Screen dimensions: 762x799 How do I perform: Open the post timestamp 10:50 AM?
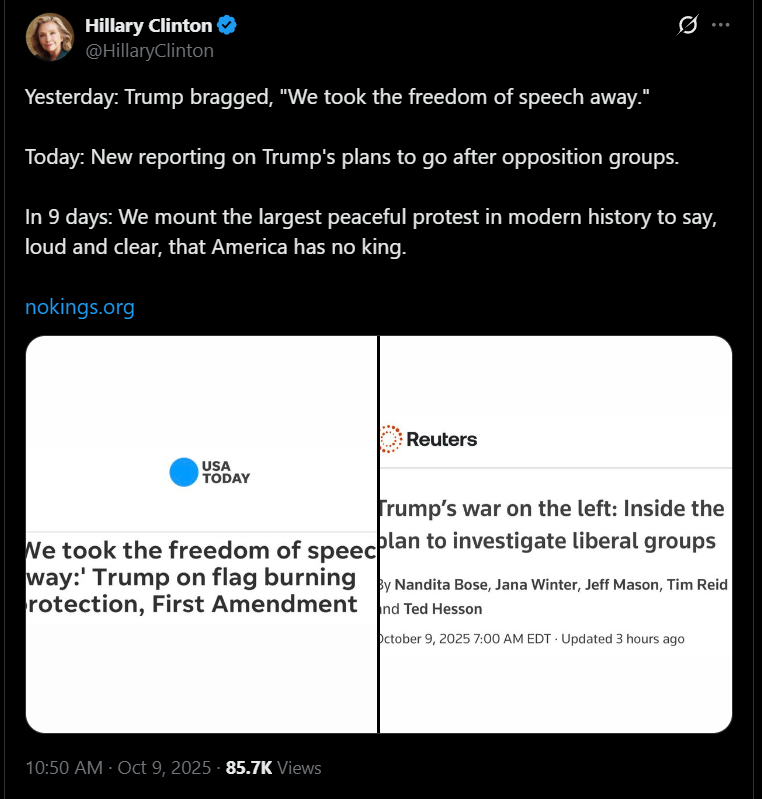coord(64,768)
